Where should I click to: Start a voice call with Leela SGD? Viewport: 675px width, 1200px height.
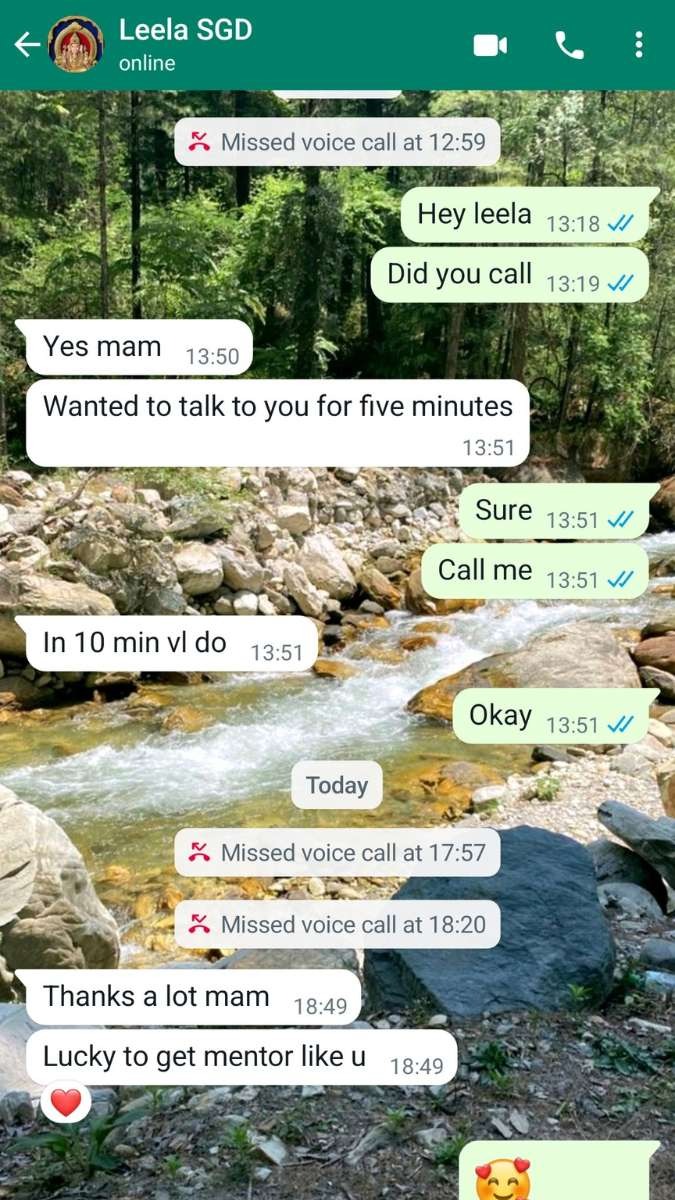click(x=569, y=45)
